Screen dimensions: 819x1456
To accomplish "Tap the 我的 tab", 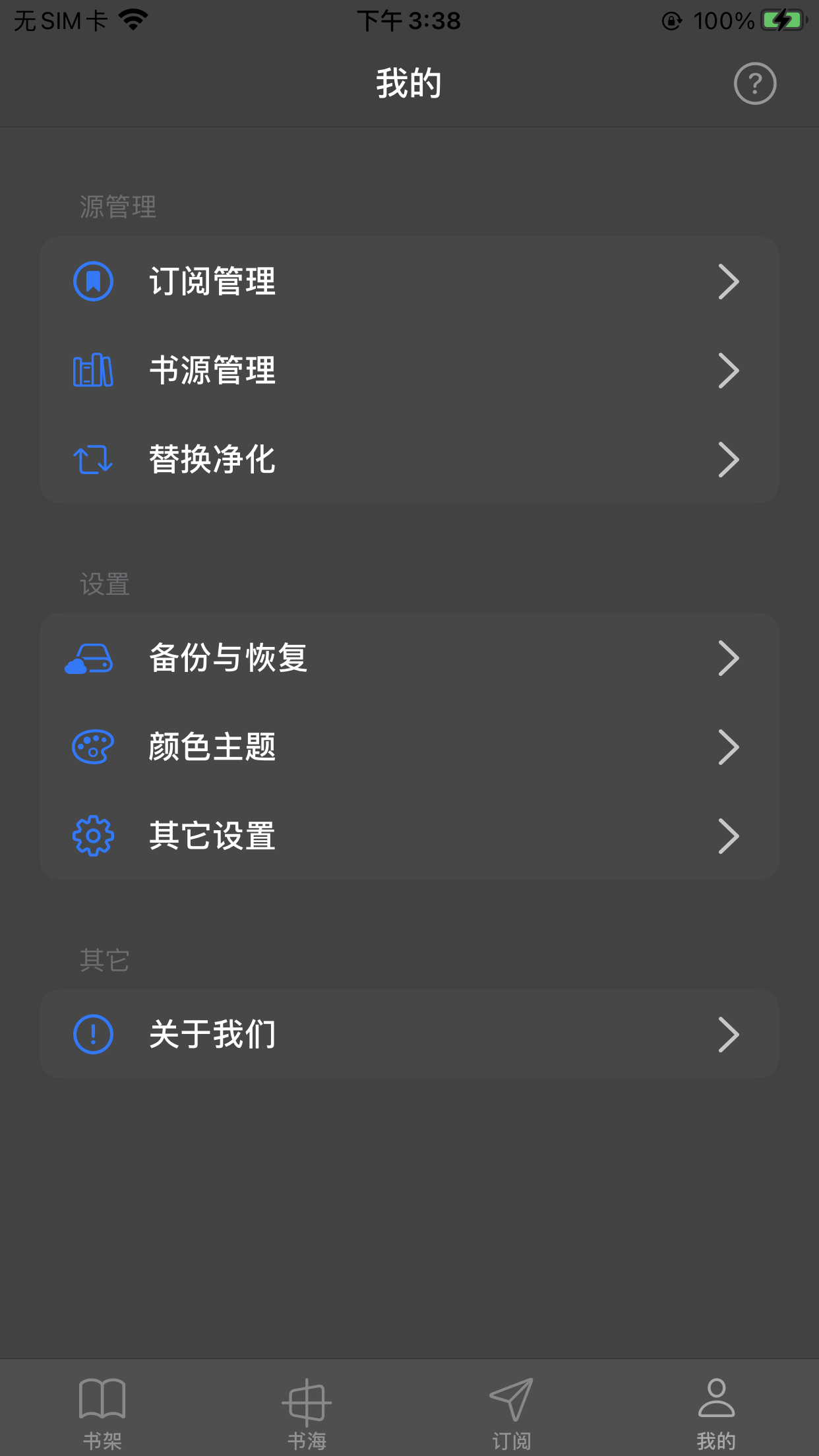I will click(x=716, y=1412).
